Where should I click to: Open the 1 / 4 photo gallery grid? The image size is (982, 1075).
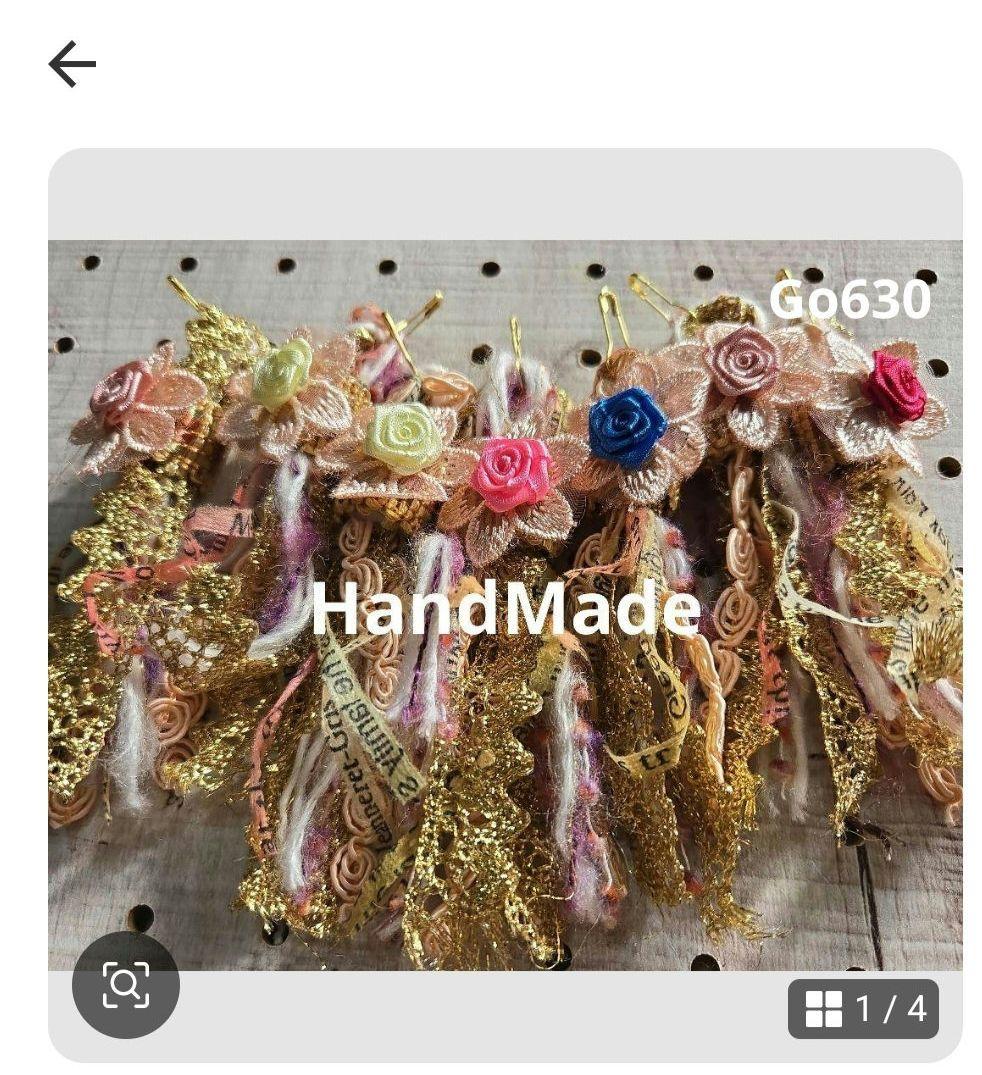(x=863, y=1008)
